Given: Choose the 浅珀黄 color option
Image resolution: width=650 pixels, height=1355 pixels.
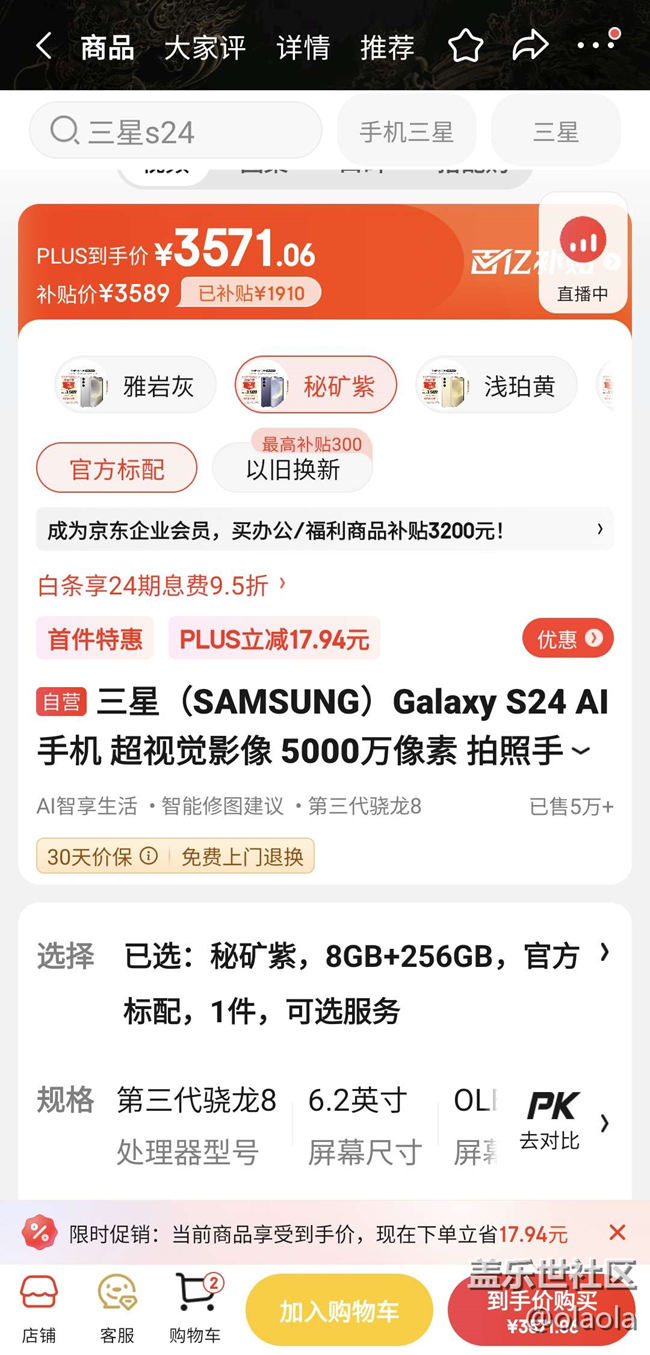Looking at the screenshot, I should [x=497, y=386].
